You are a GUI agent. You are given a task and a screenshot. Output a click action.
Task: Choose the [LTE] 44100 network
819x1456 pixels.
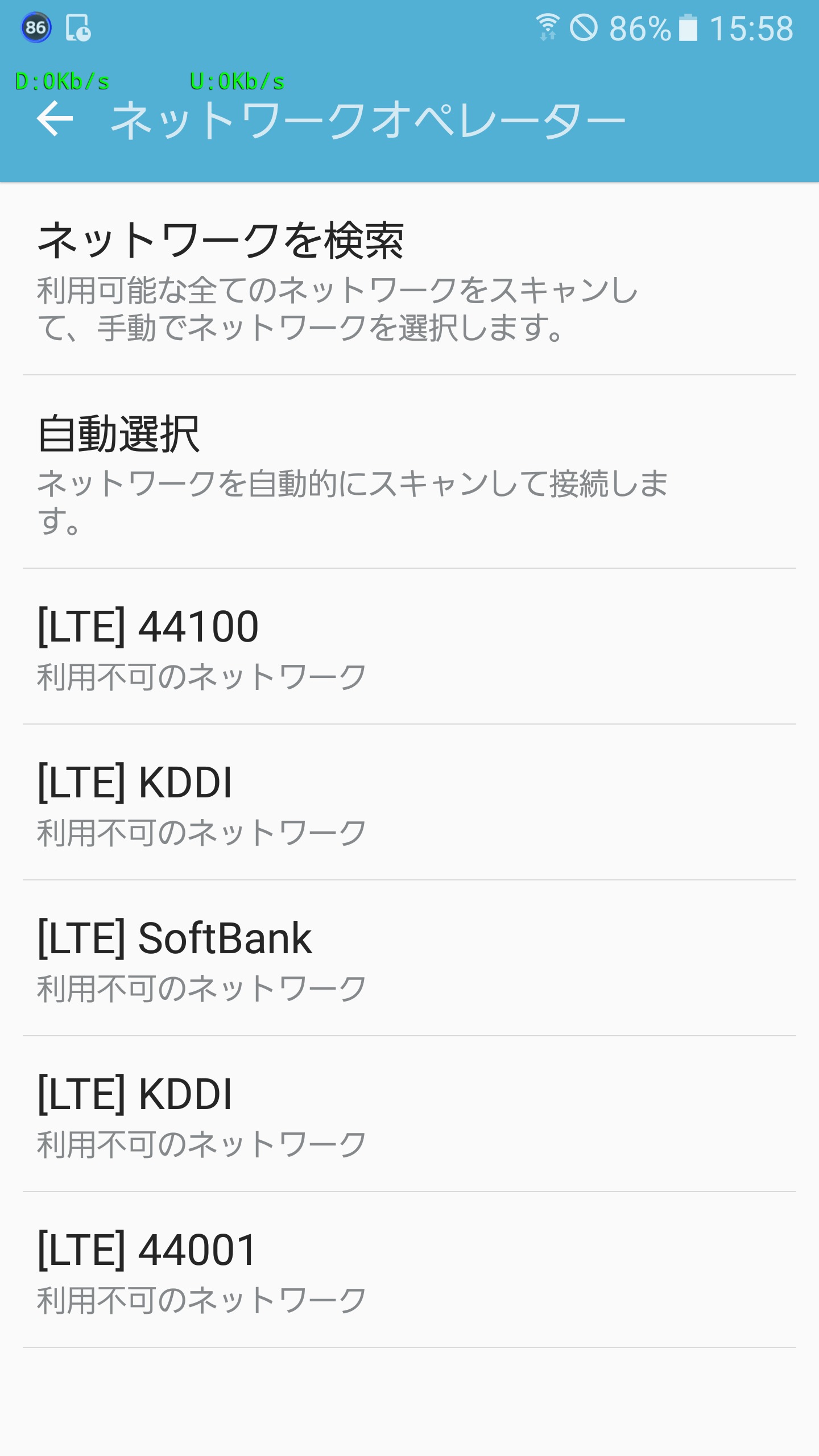click(x=409, y=647)
